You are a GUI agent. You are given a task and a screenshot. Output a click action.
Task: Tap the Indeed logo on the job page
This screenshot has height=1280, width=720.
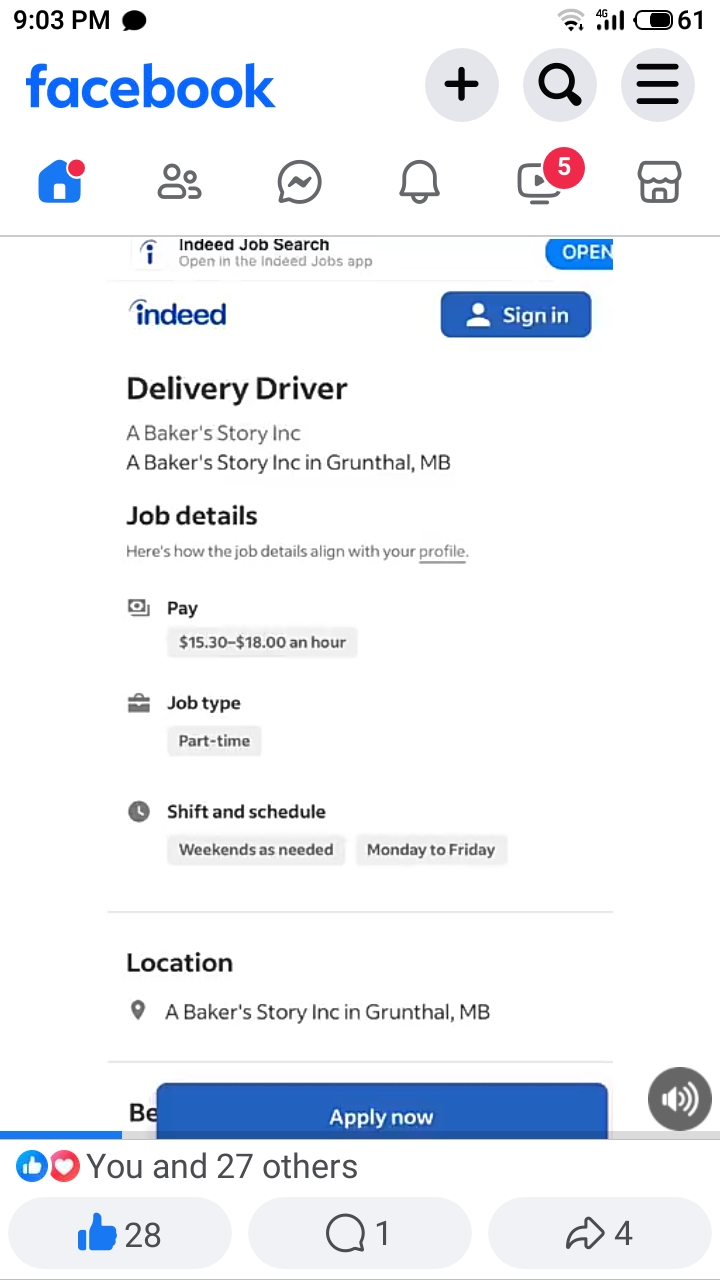pyautogui.click(x=177, y=313)
